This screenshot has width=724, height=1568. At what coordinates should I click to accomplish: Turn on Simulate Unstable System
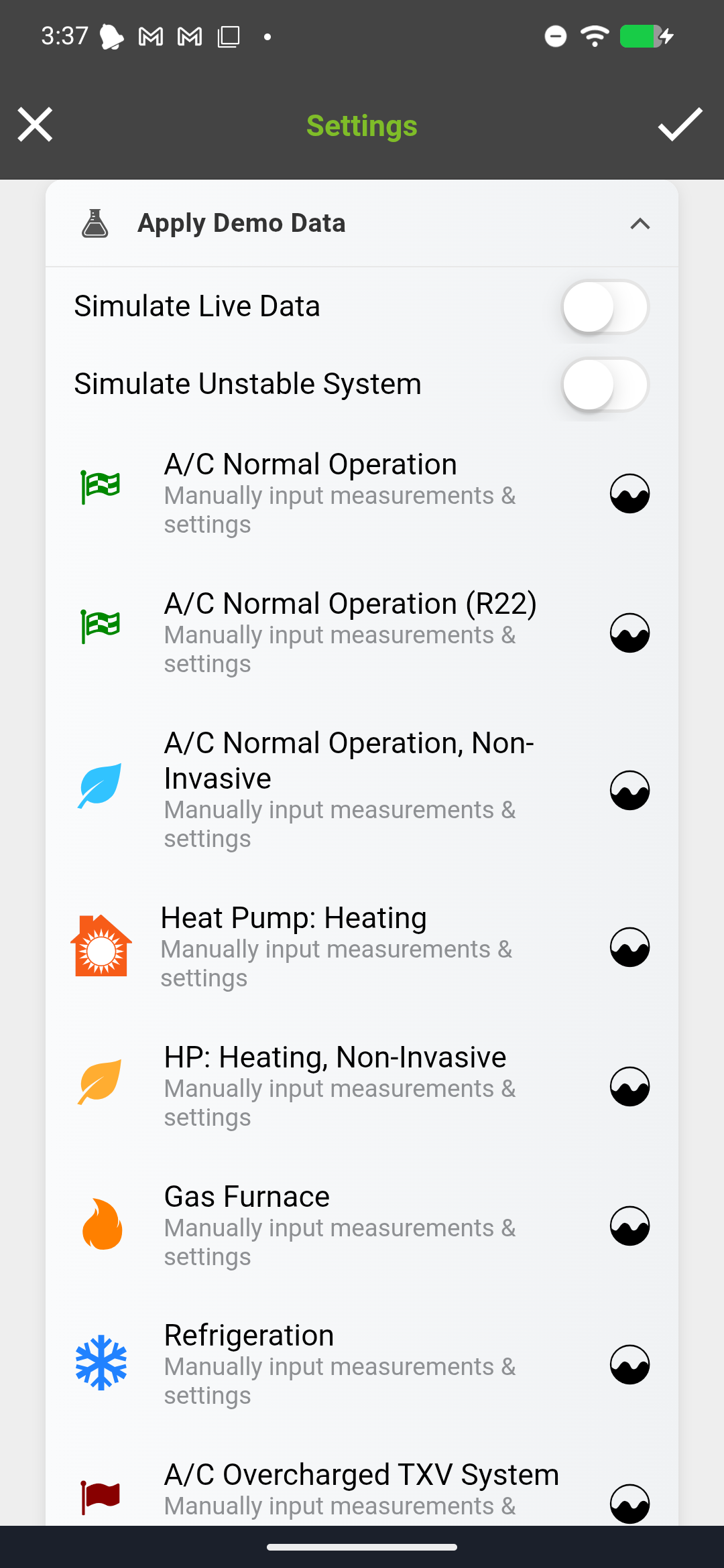(603, 385)
